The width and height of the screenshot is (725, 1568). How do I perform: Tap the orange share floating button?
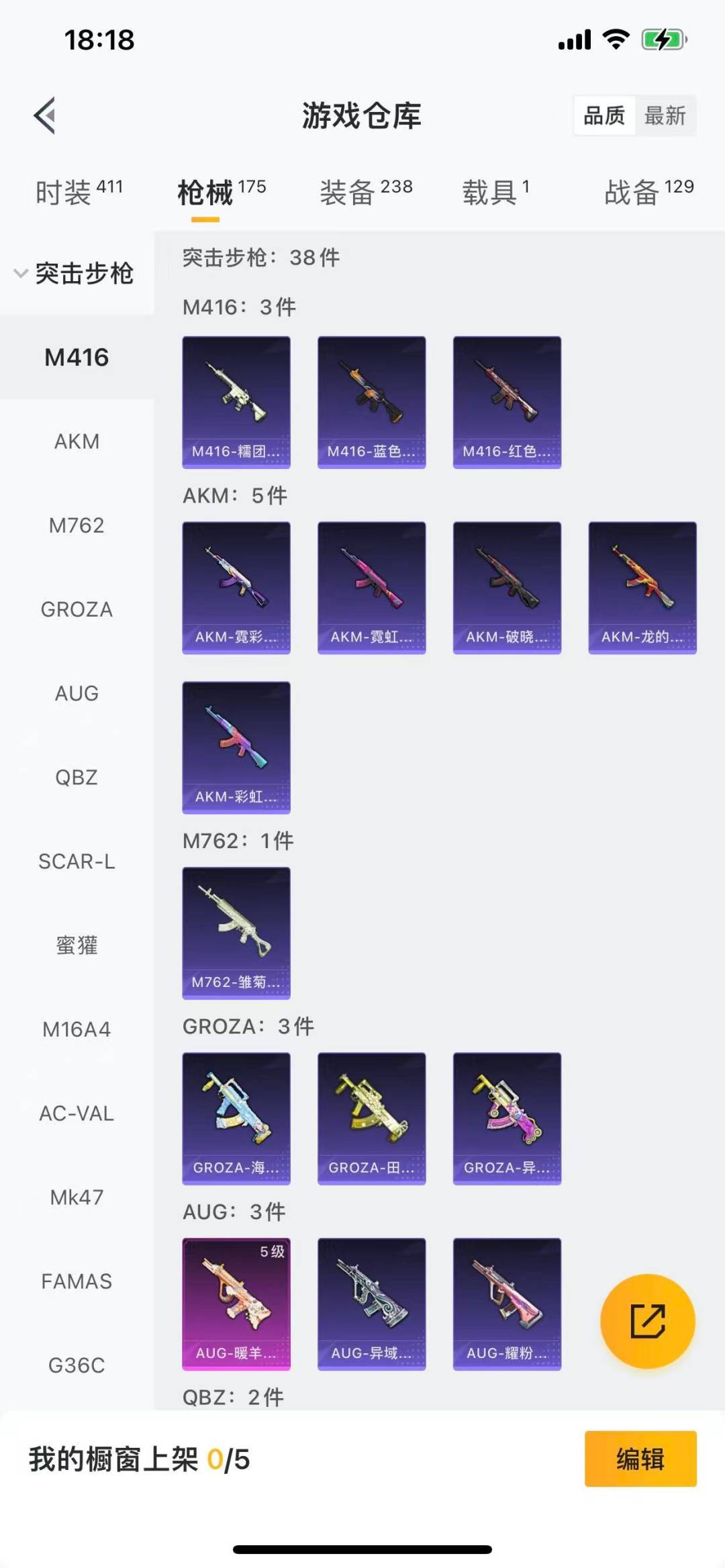[647, 1321]
